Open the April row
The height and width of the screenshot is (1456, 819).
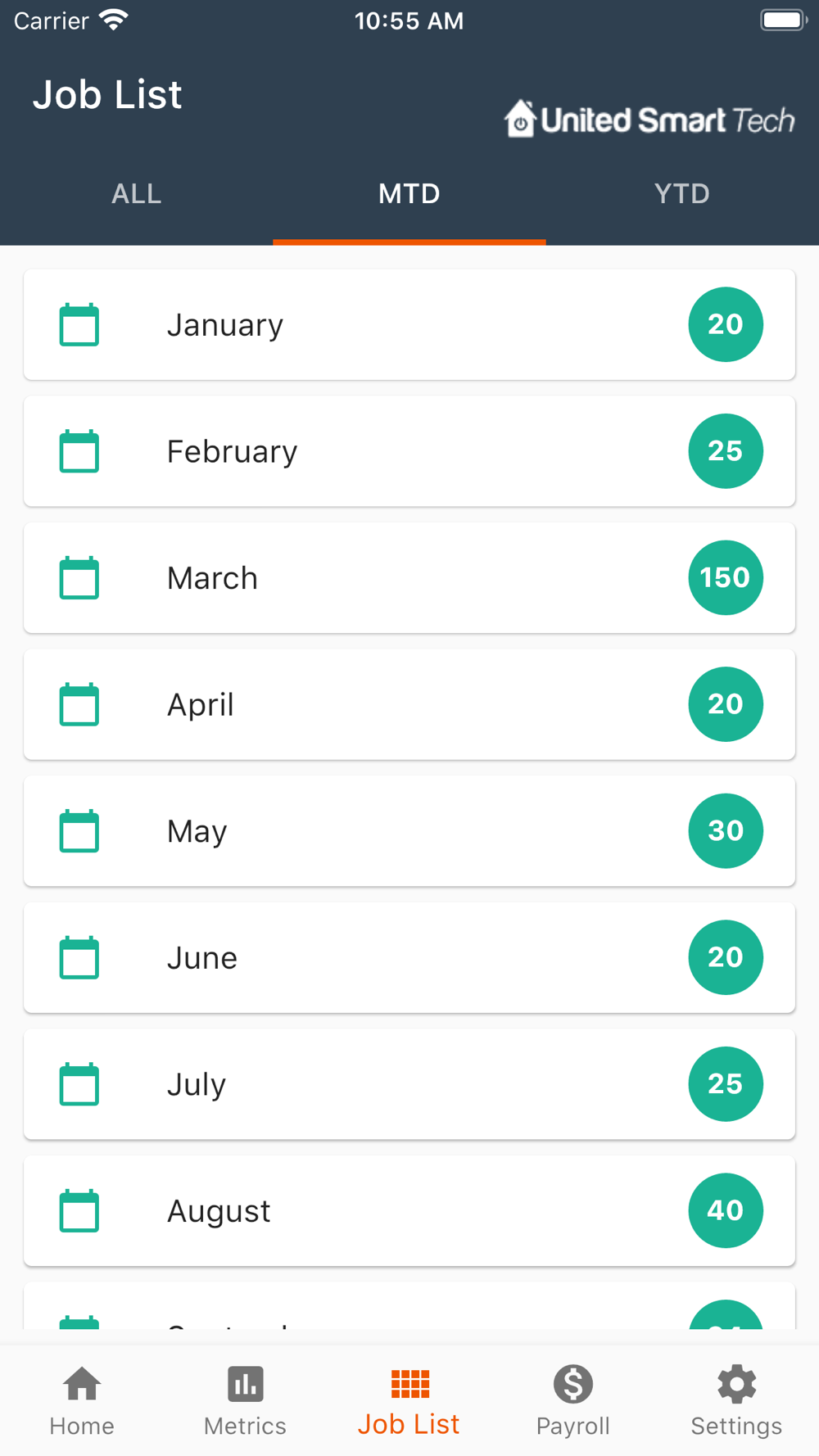[409, 704]
